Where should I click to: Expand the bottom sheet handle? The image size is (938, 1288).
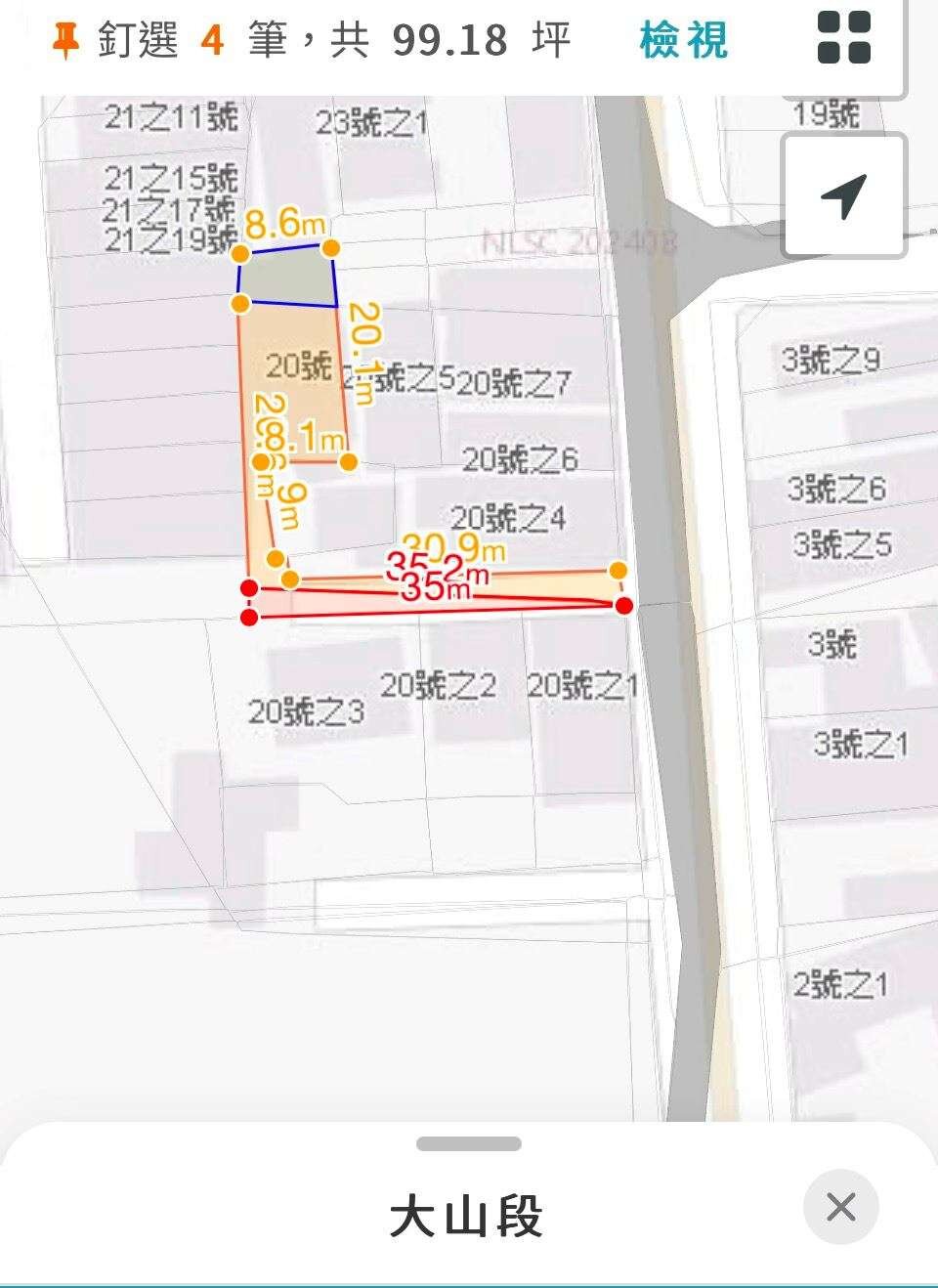pos(469,1143)
